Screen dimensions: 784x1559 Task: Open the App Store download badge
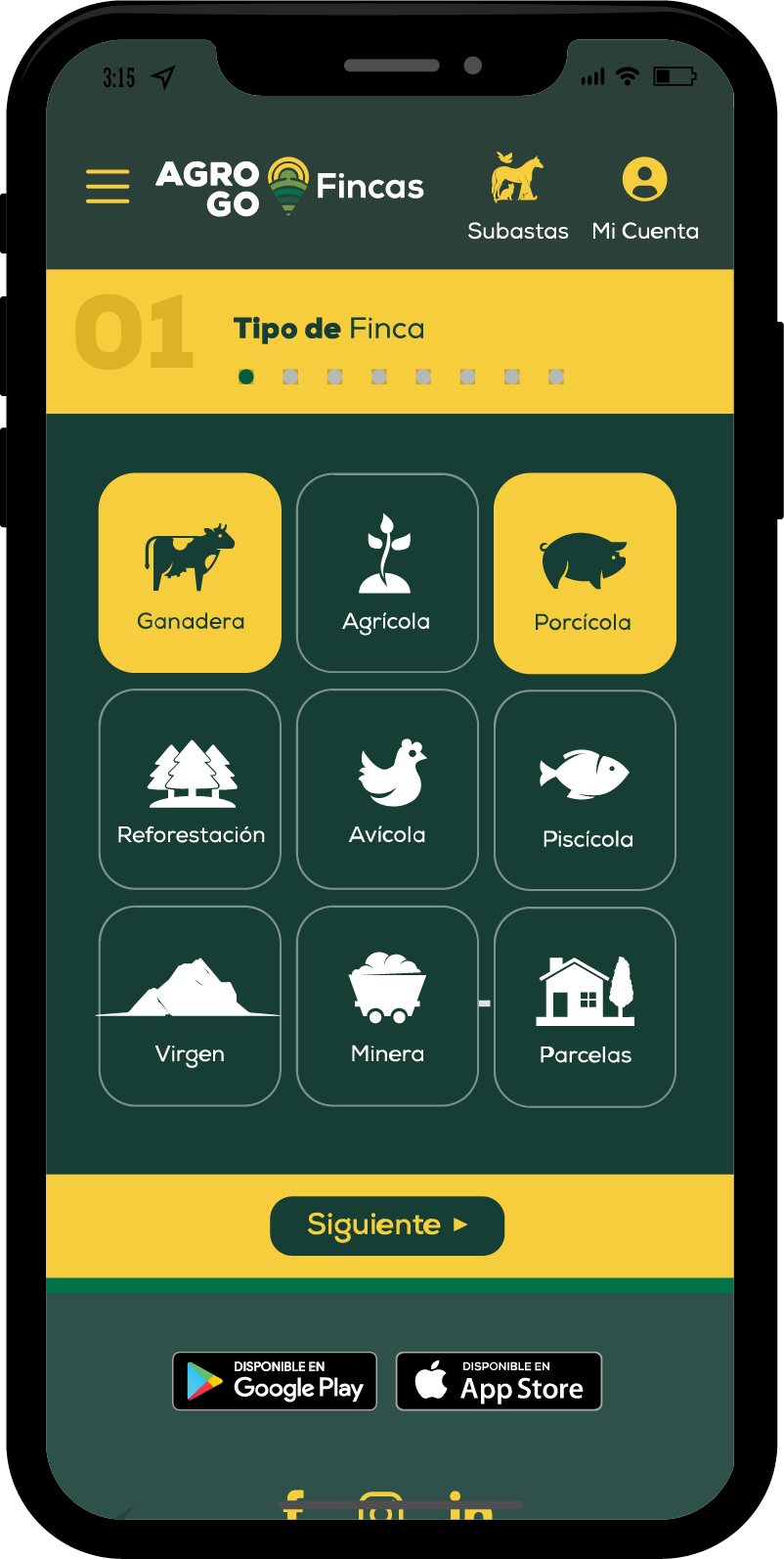(x=499, y=1381)
